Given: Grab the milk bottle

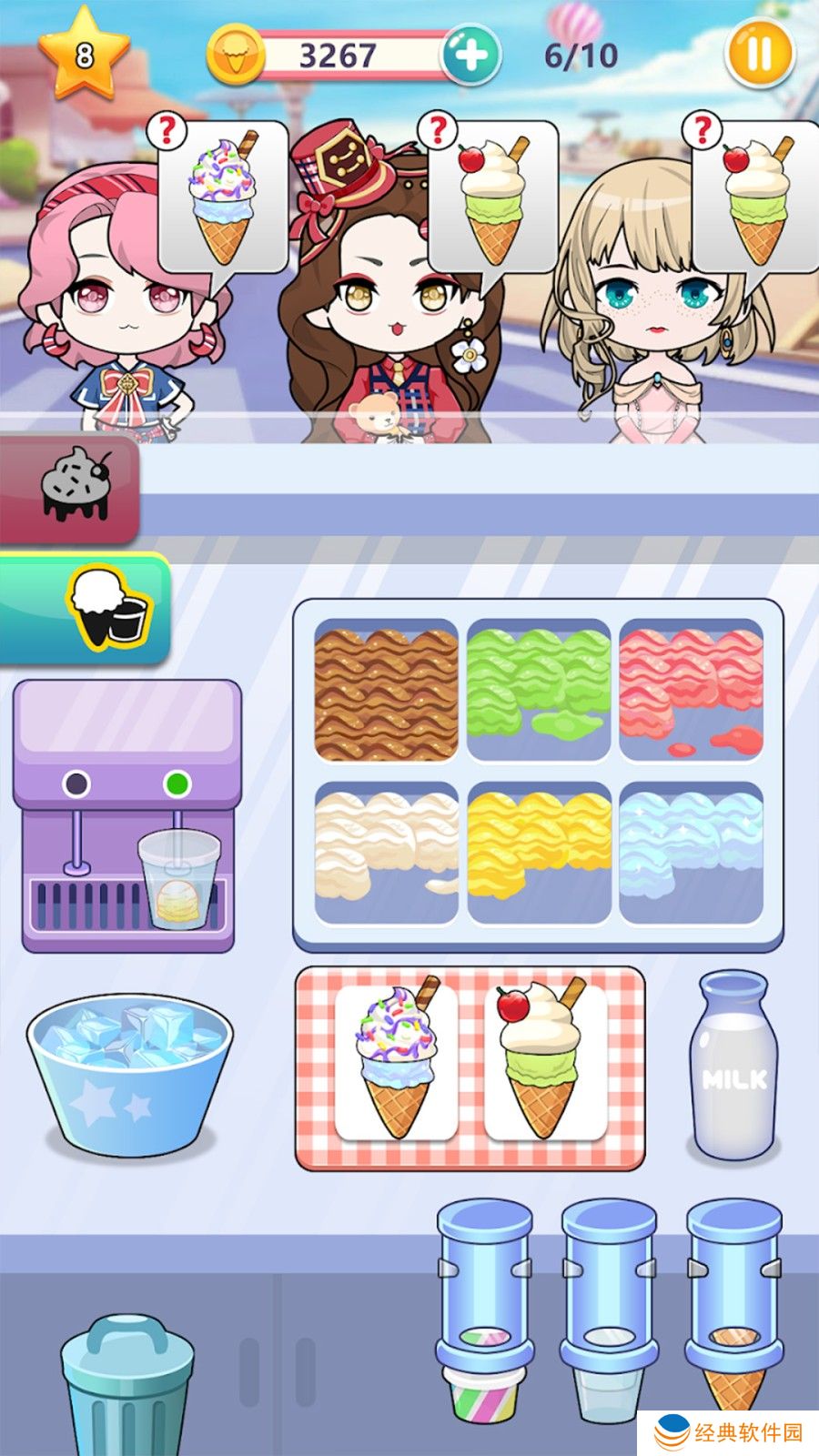Looking at the screenshot, I should [733, 1067].
